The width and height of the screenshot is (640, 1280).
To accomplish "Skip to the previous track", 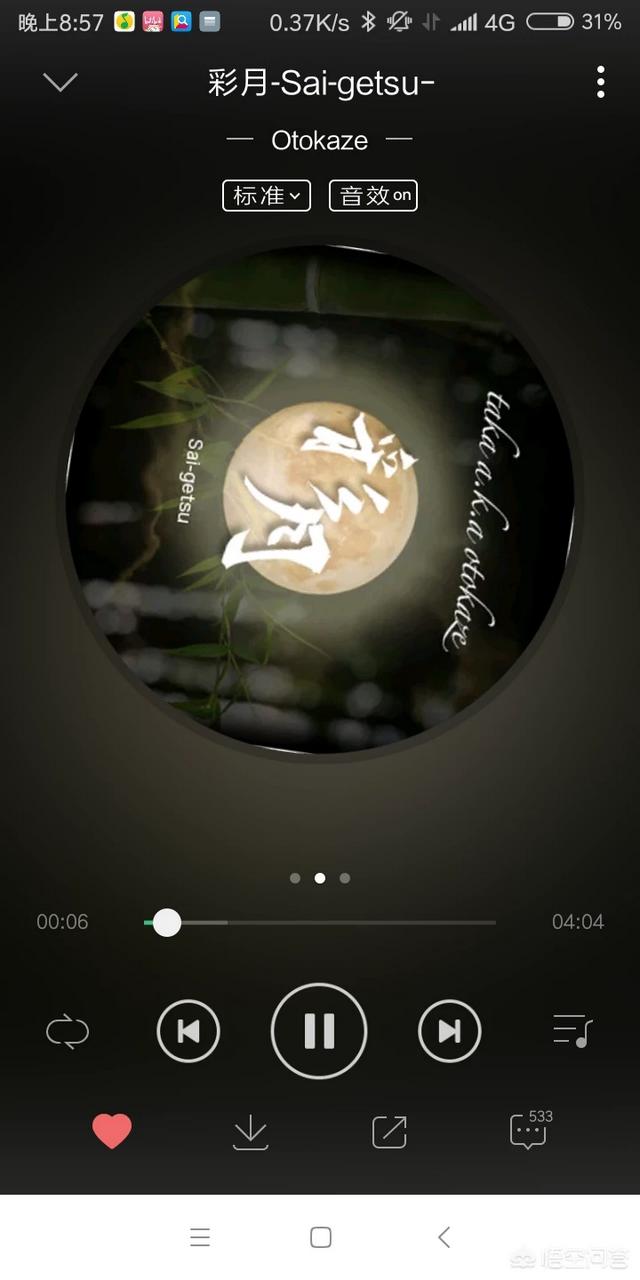I will point(188,1031).
